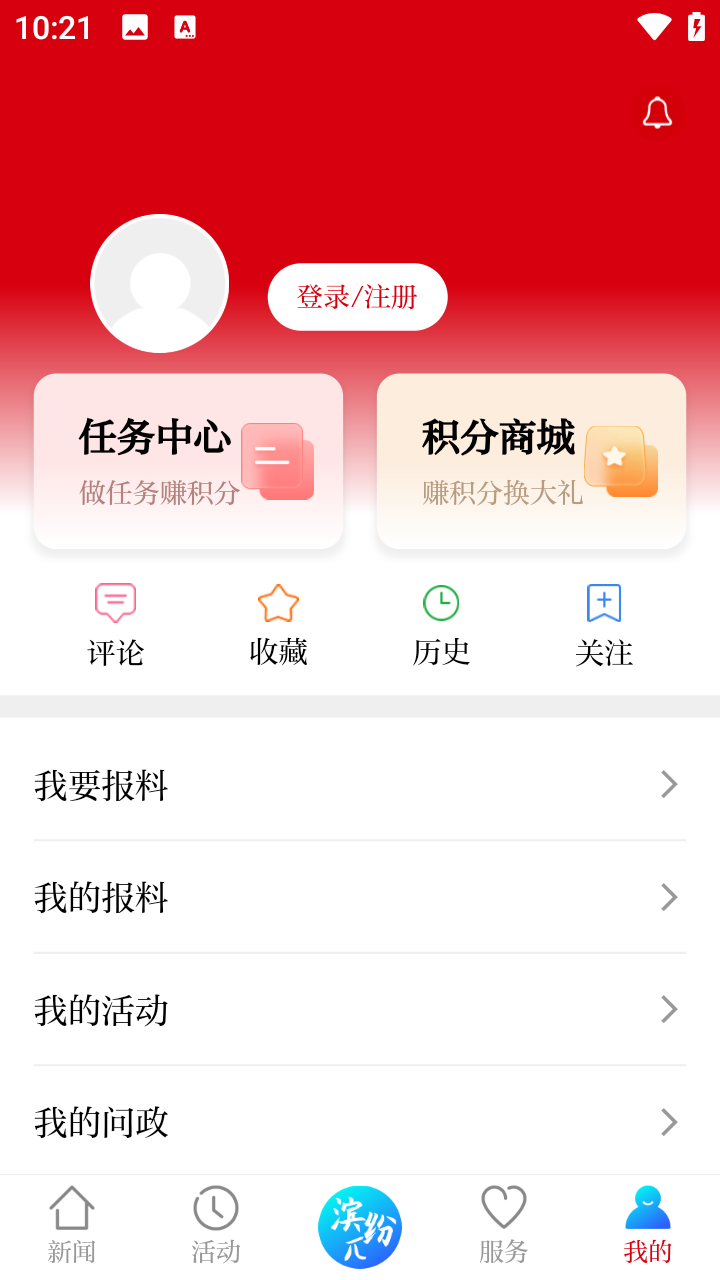The width and height of the screenshot is (720, 1280).
Task: Expand the 我的报料 entry
Action: pyautogui.click(x=360, y=898)
